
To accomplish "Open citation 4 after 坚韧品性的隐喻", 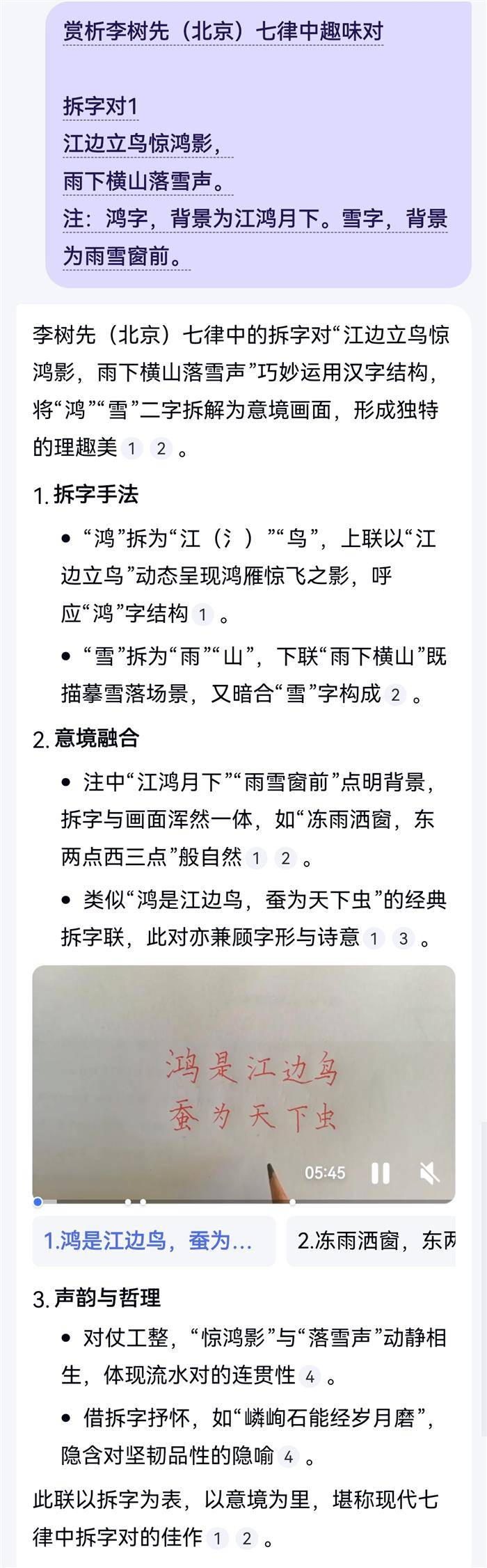I will pos(288,1457).
